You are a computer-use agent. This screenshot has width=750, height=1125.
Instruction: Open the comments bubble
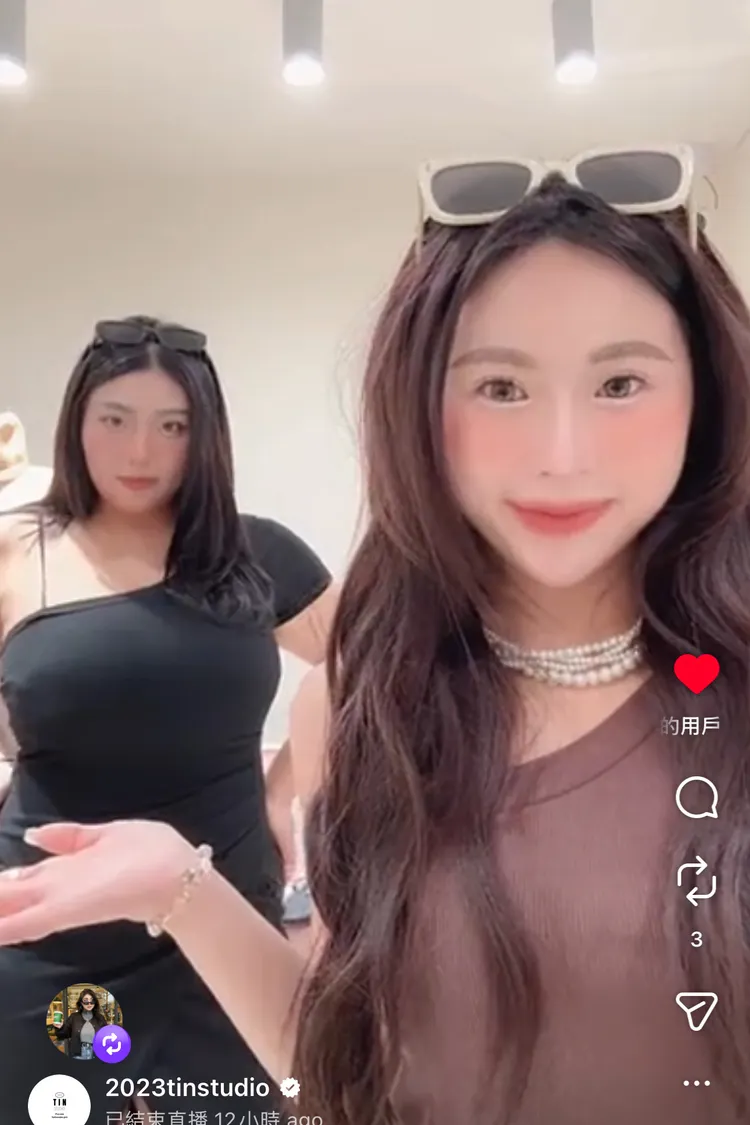click(697, 798)
